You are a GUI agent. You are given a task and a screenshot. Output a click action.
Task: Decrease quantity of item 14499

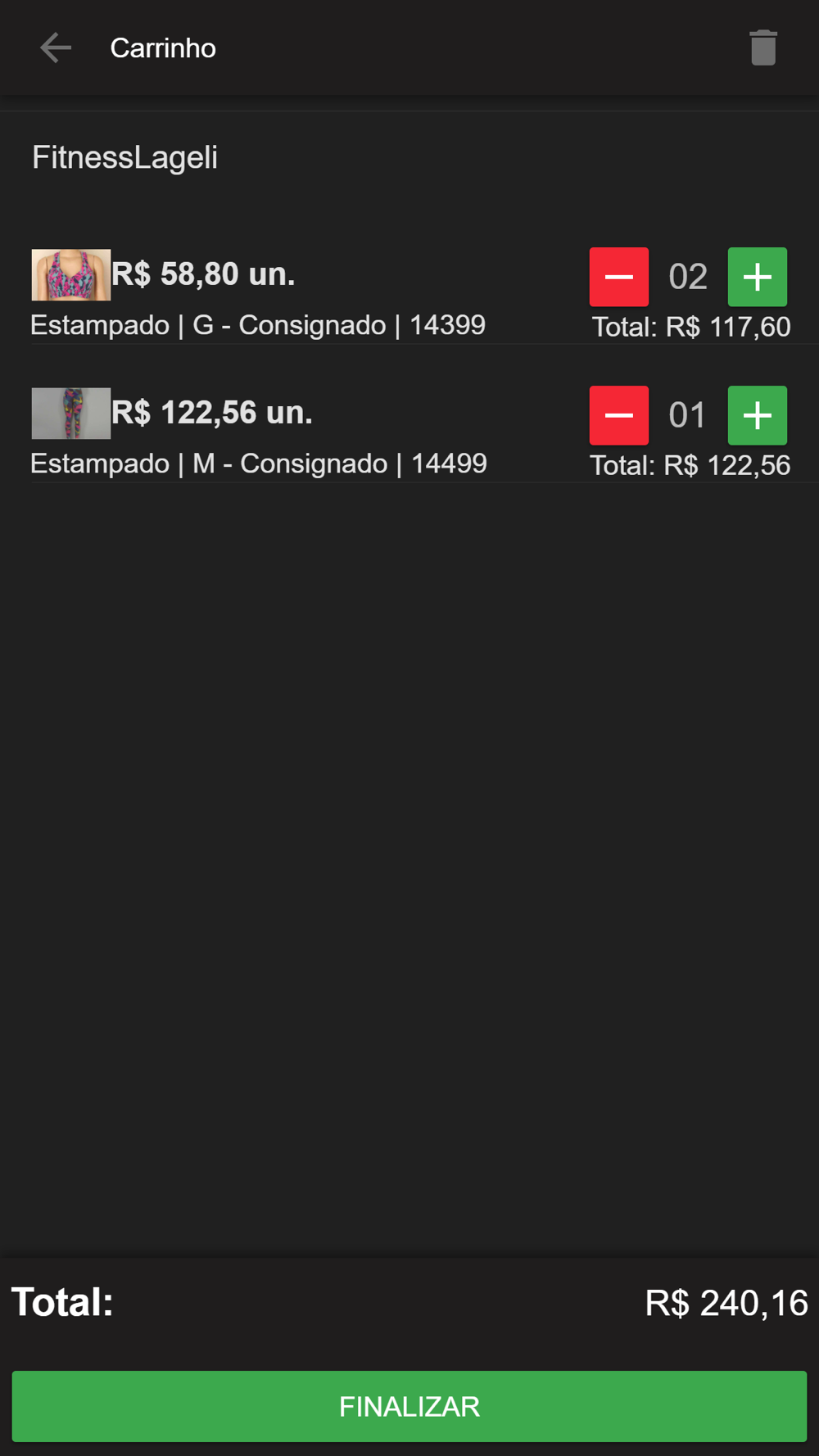coord(619,415)
